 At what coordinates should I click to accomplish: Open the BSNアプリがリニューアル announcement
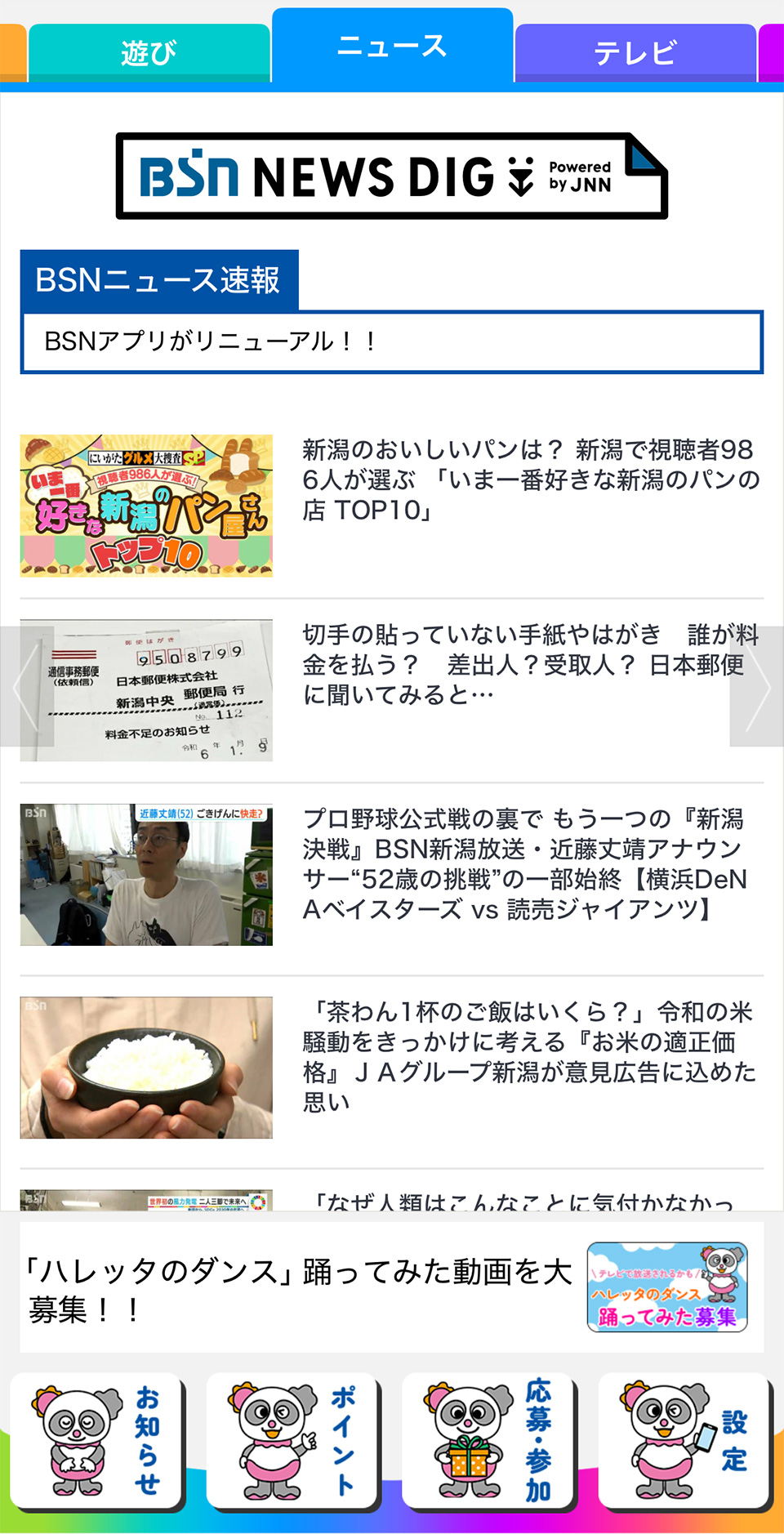coord(390,341)
